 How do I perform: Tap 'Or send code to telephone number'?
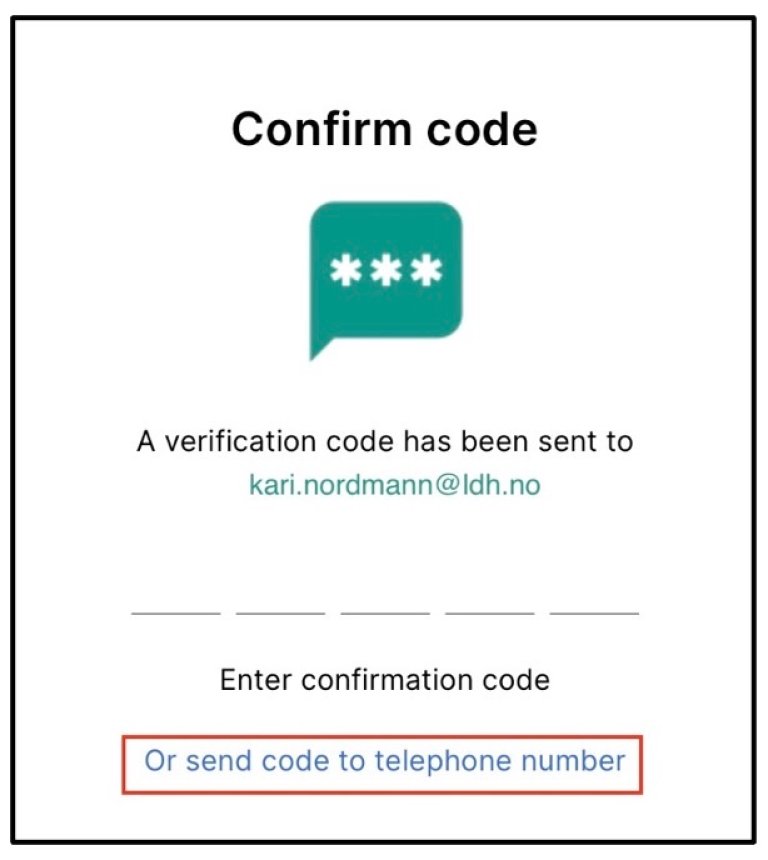(384, 762)
